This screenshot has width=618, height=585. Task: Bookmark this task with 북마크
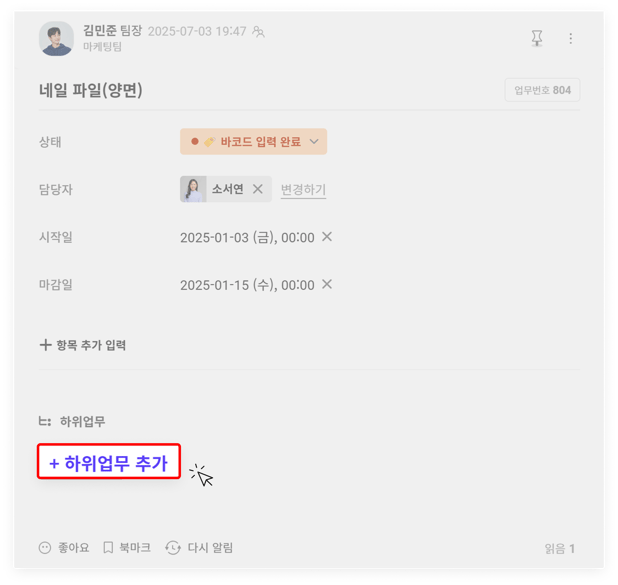(x=126, y=548)
